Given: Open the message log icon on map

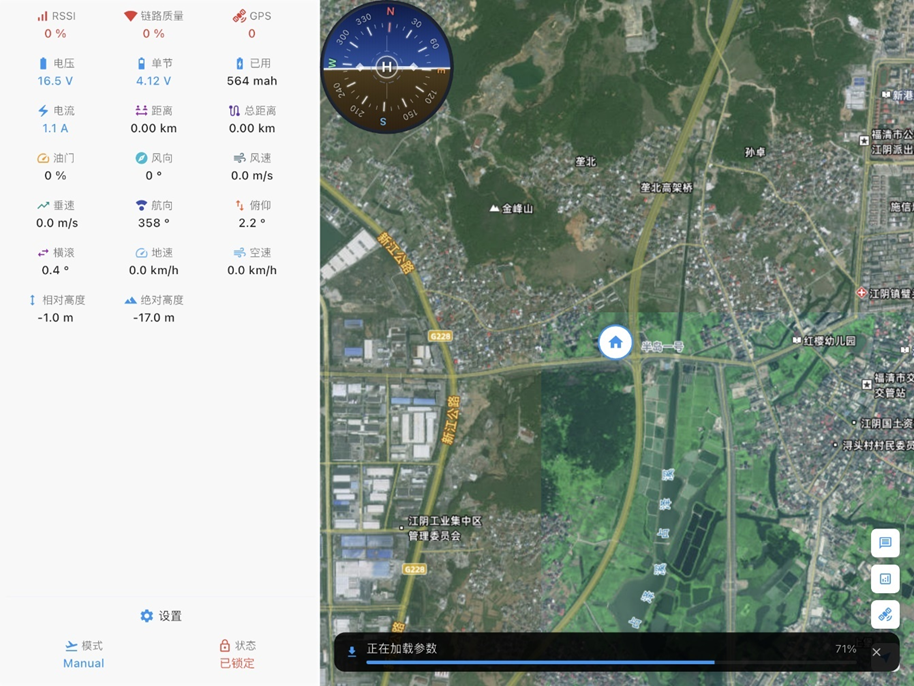Looking at the screenshot, I should coord(885,543).
